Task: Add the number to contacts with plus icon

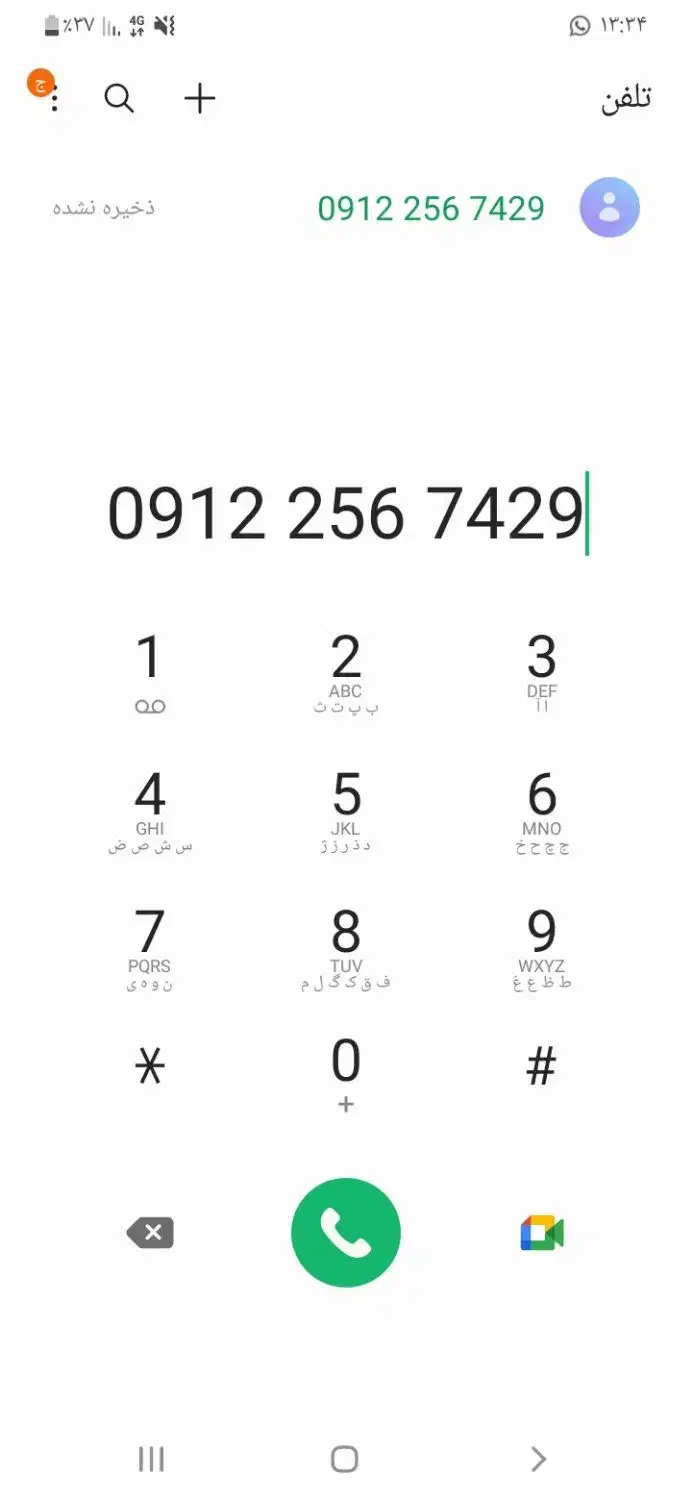Action: [x=200, y=98]
